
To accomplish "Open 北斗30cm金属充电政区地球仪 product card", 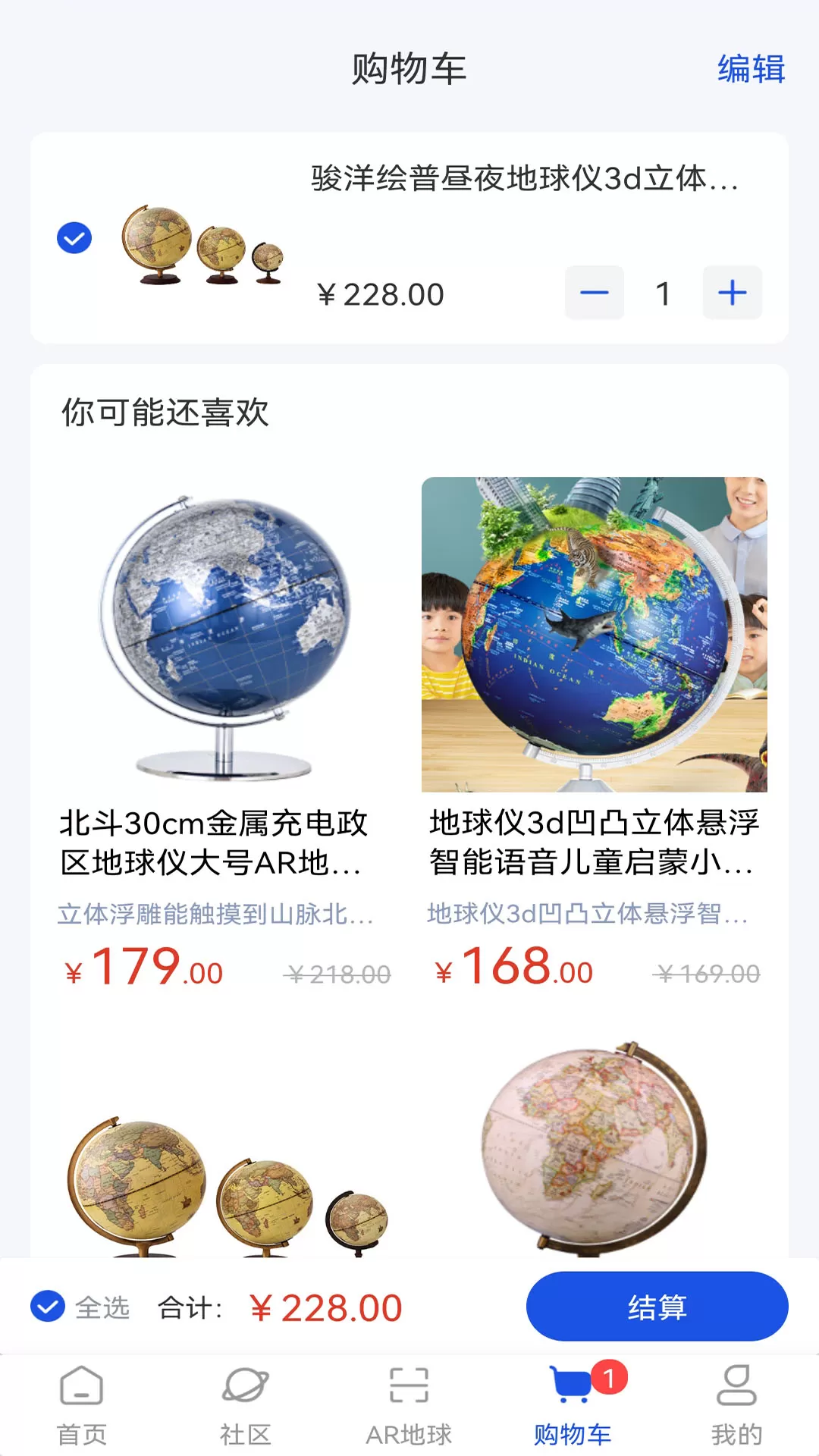I will (x=224, y=732).
